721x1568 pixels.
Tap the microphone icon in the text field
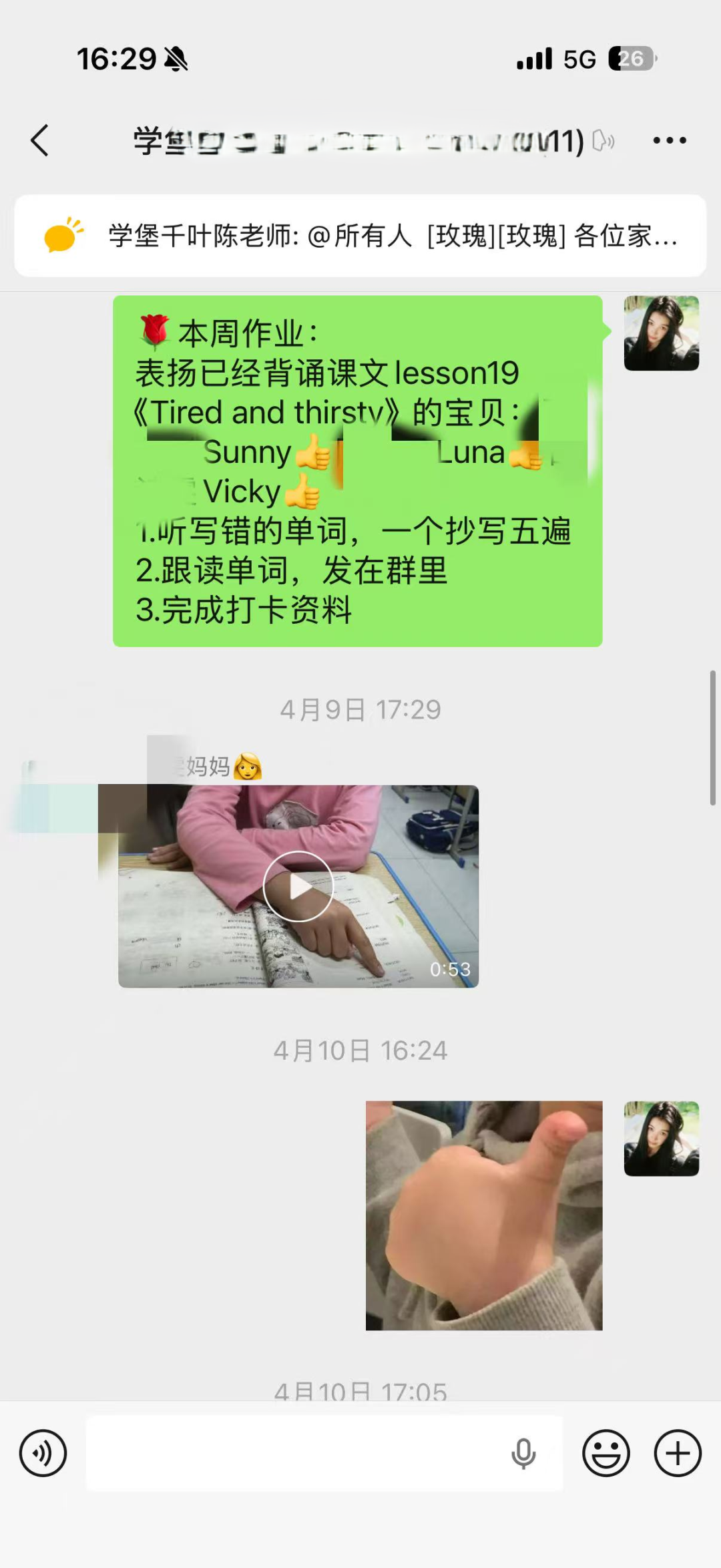click(523, 1453)
